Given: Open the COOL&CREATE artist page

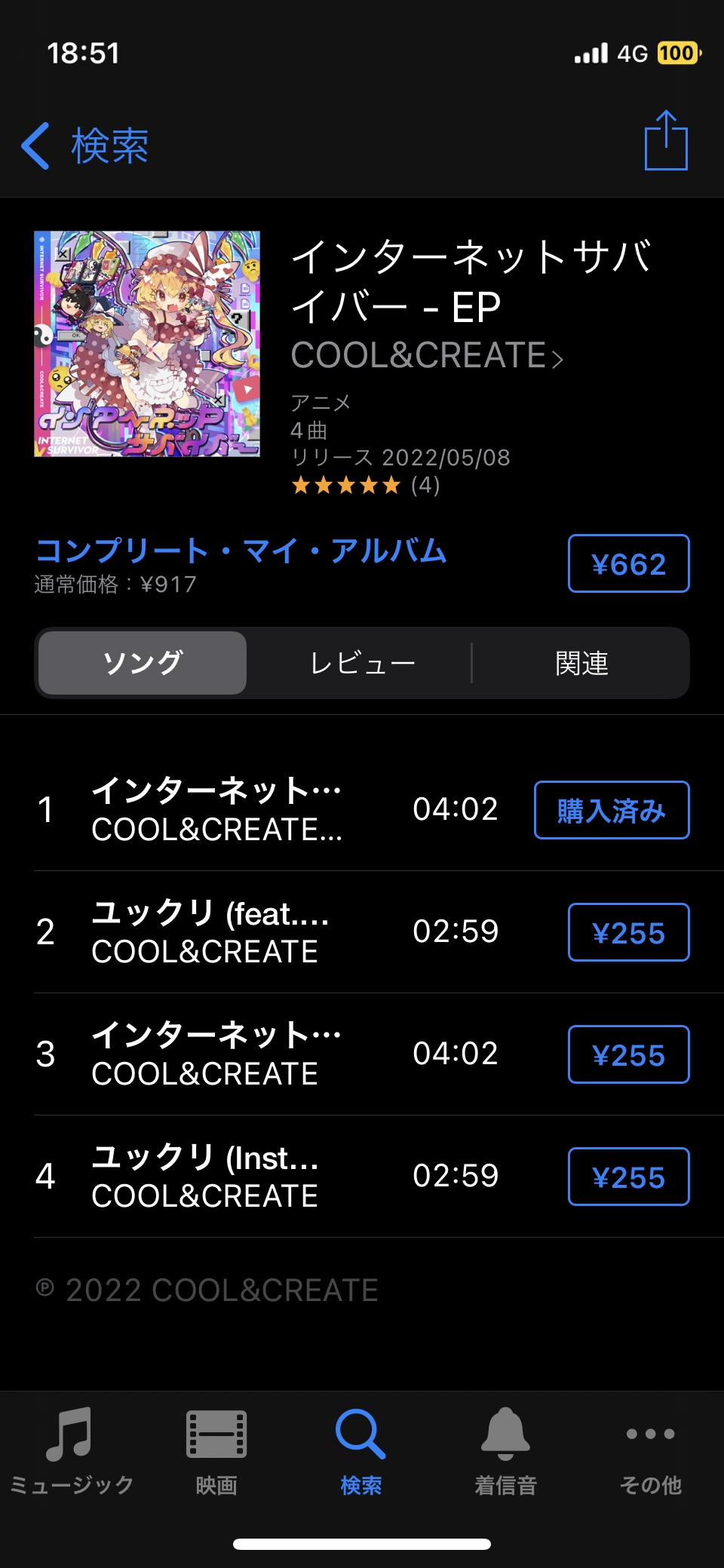Looking at the screenshot, I should (x=427, y=356).
